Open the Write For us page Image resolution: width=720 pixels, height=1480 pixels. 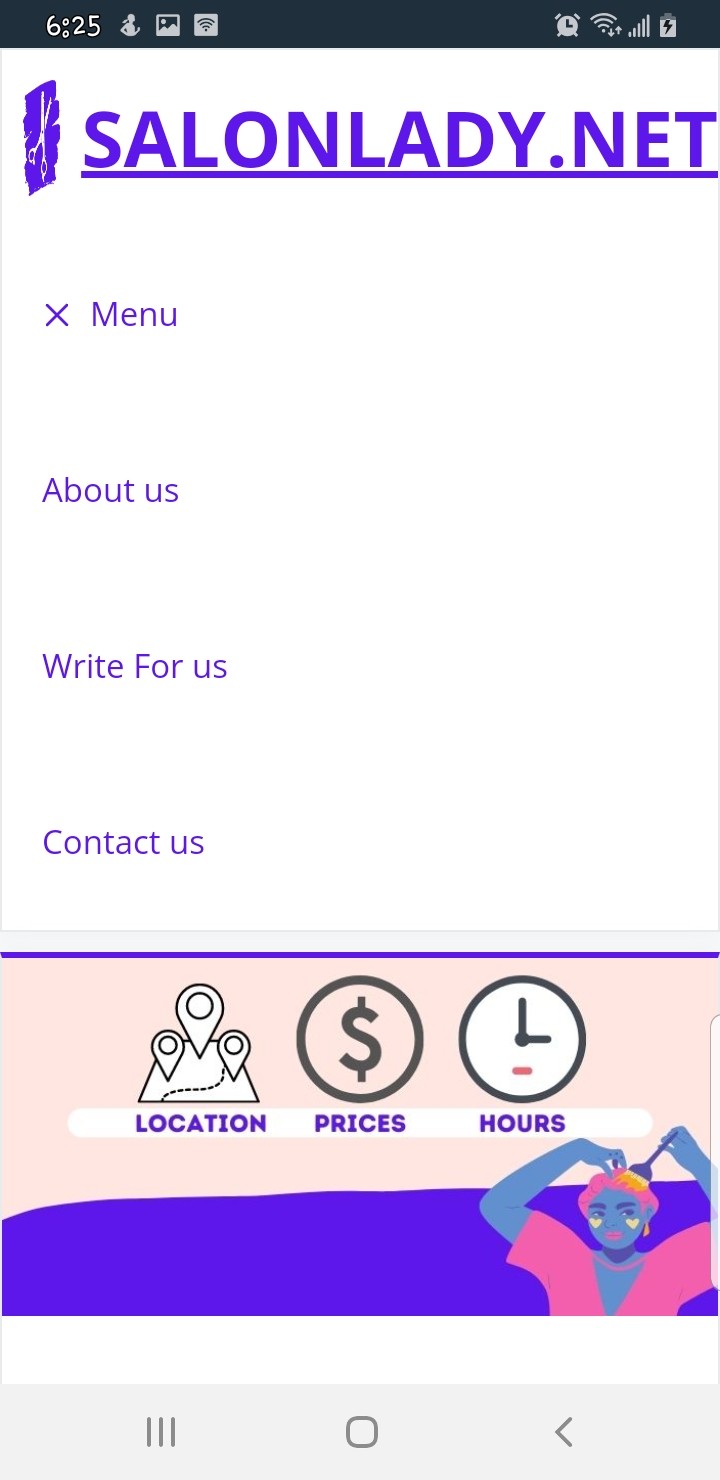[135, 667]
